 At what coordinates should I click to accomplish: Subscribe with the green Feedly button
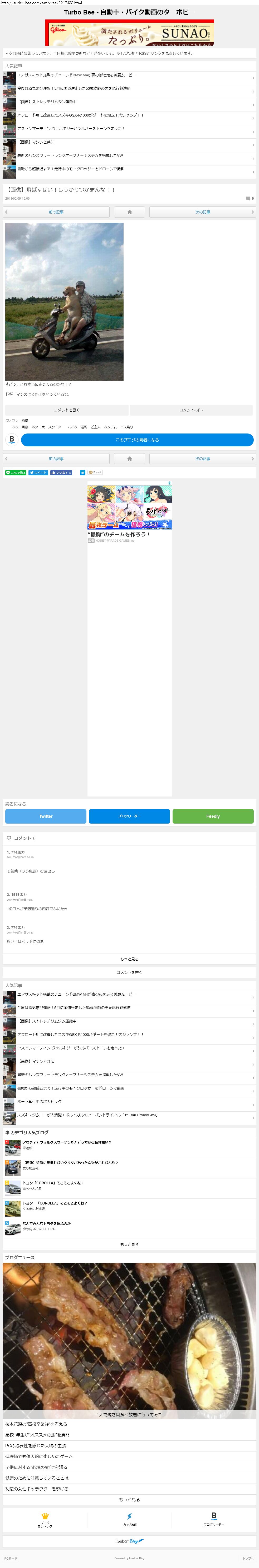tap(213, 816)
